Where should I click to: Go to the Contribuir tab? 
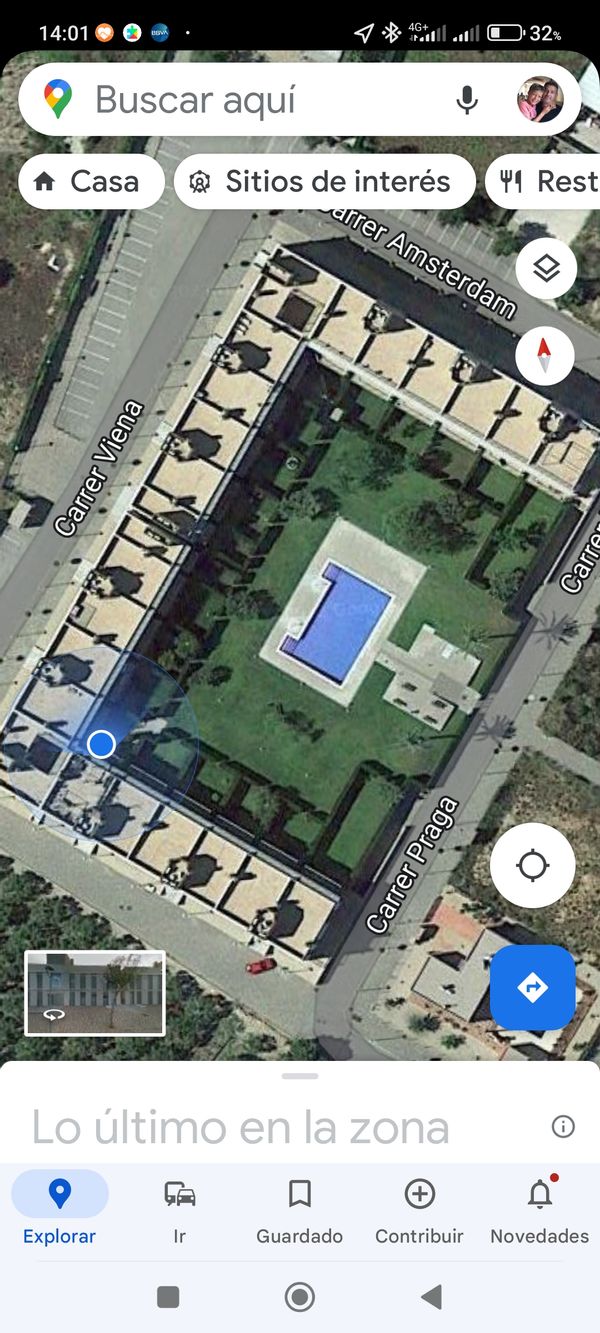[x=419, y=1210]
